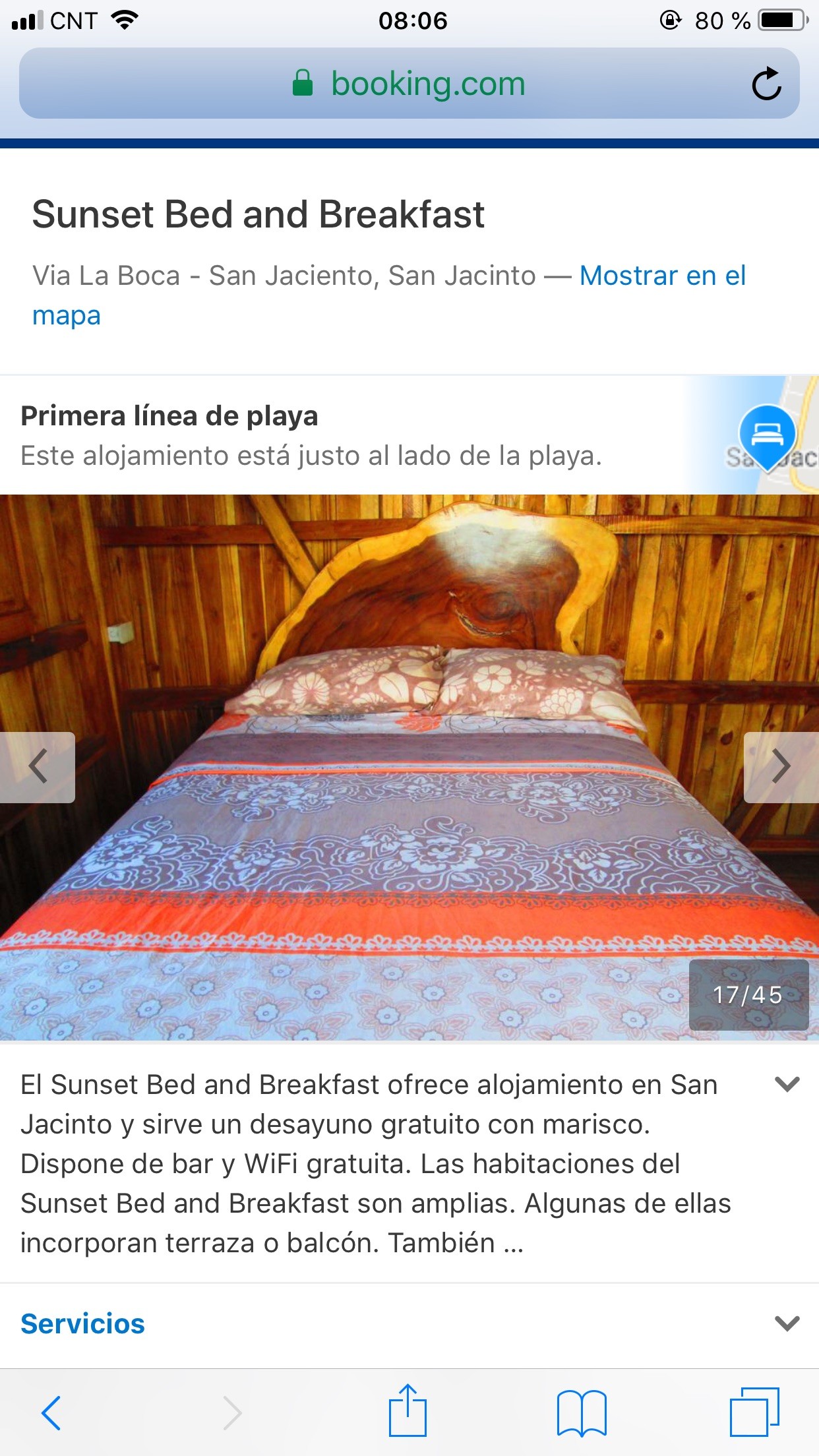
Task: Show the previous room photo
Action: pos(38,767)
